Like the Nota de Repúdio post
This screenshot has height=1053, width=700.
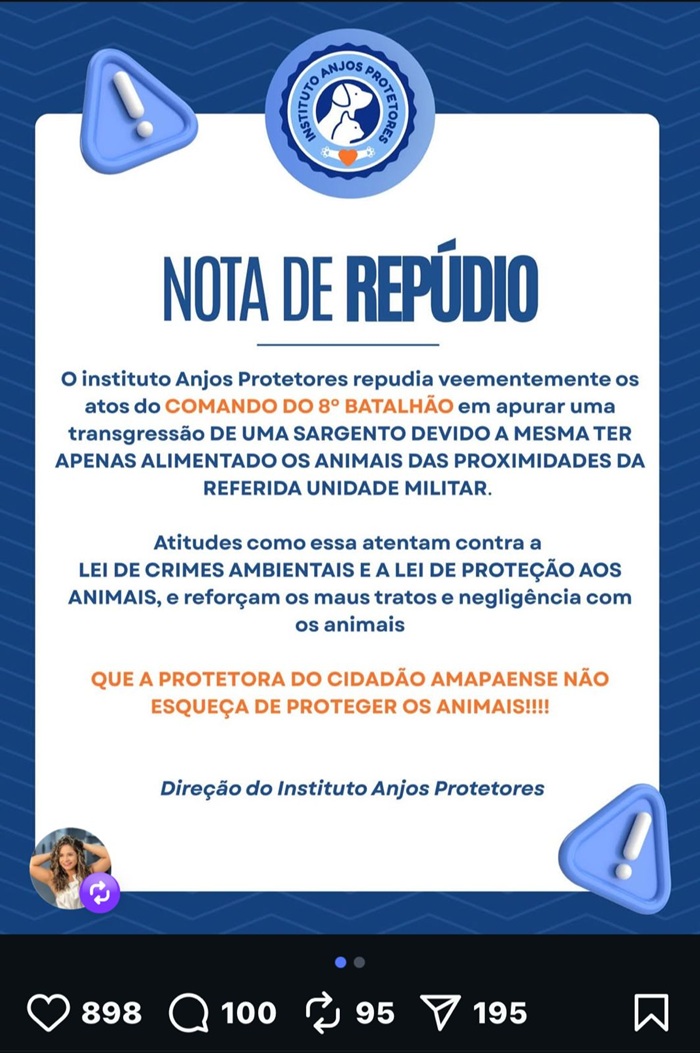(x=48, y=1013)
